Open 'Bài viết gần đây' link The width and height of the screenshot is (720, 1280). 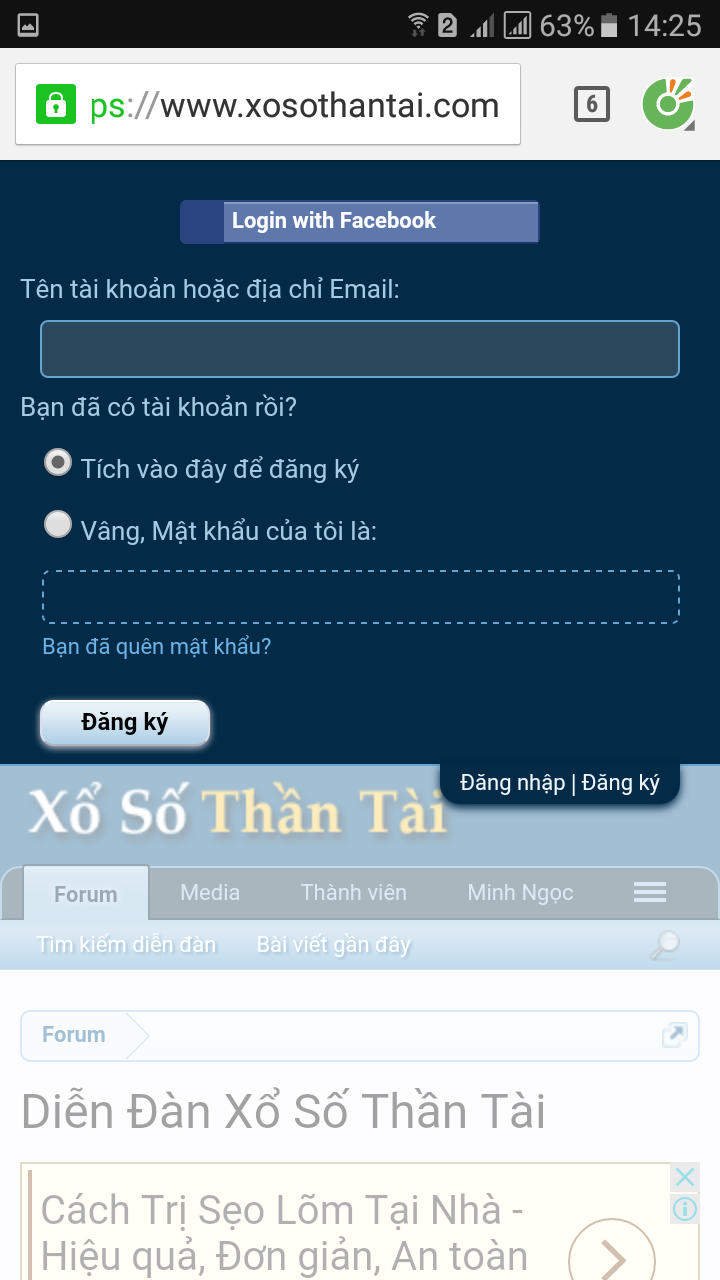point(333,944)
